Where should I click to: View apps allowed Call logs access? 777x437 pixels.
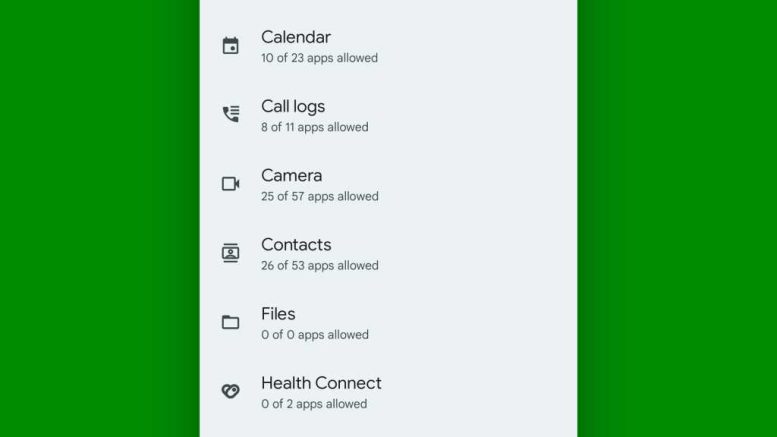click(315, 115)
